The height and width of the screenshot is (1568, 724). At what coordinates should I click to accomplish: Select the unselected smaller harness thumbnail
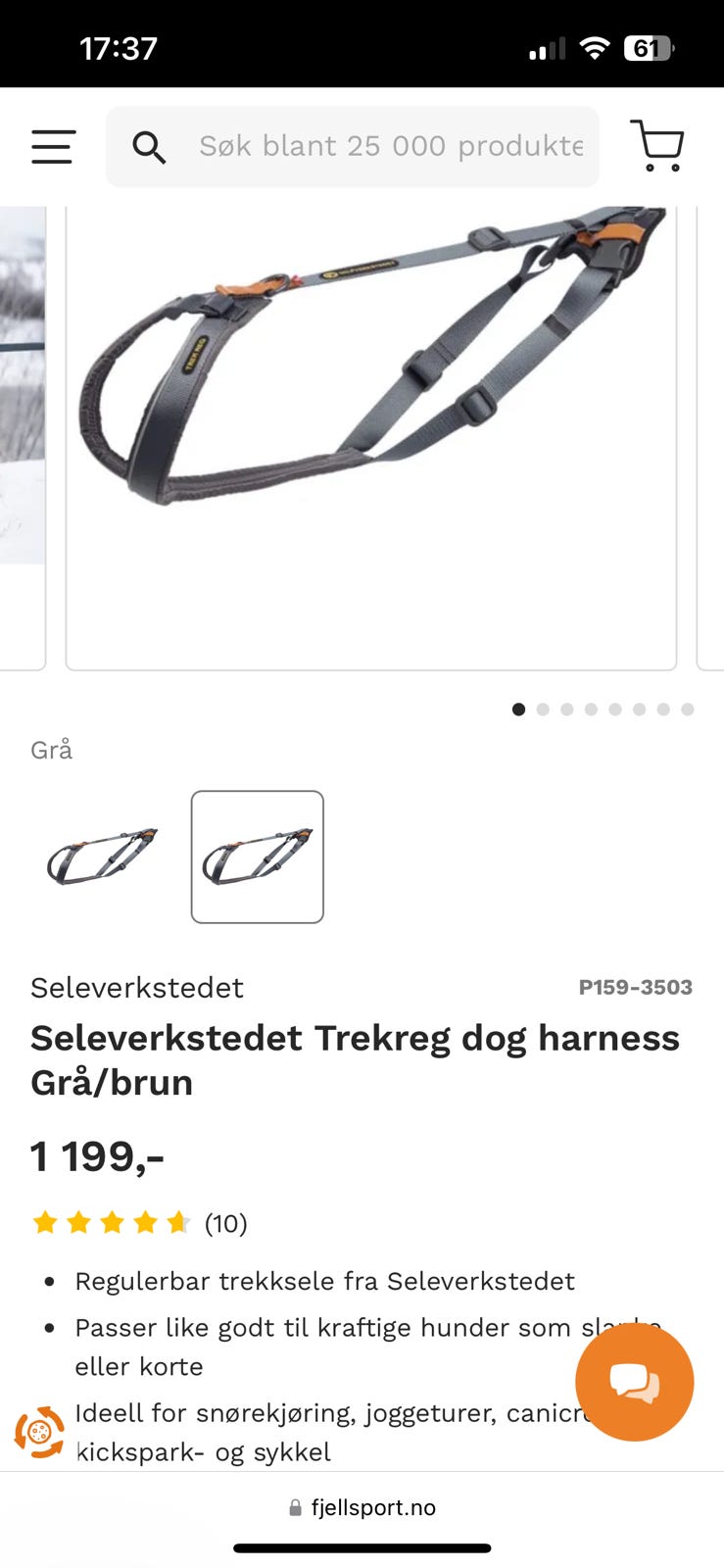(x=101, y=857)
